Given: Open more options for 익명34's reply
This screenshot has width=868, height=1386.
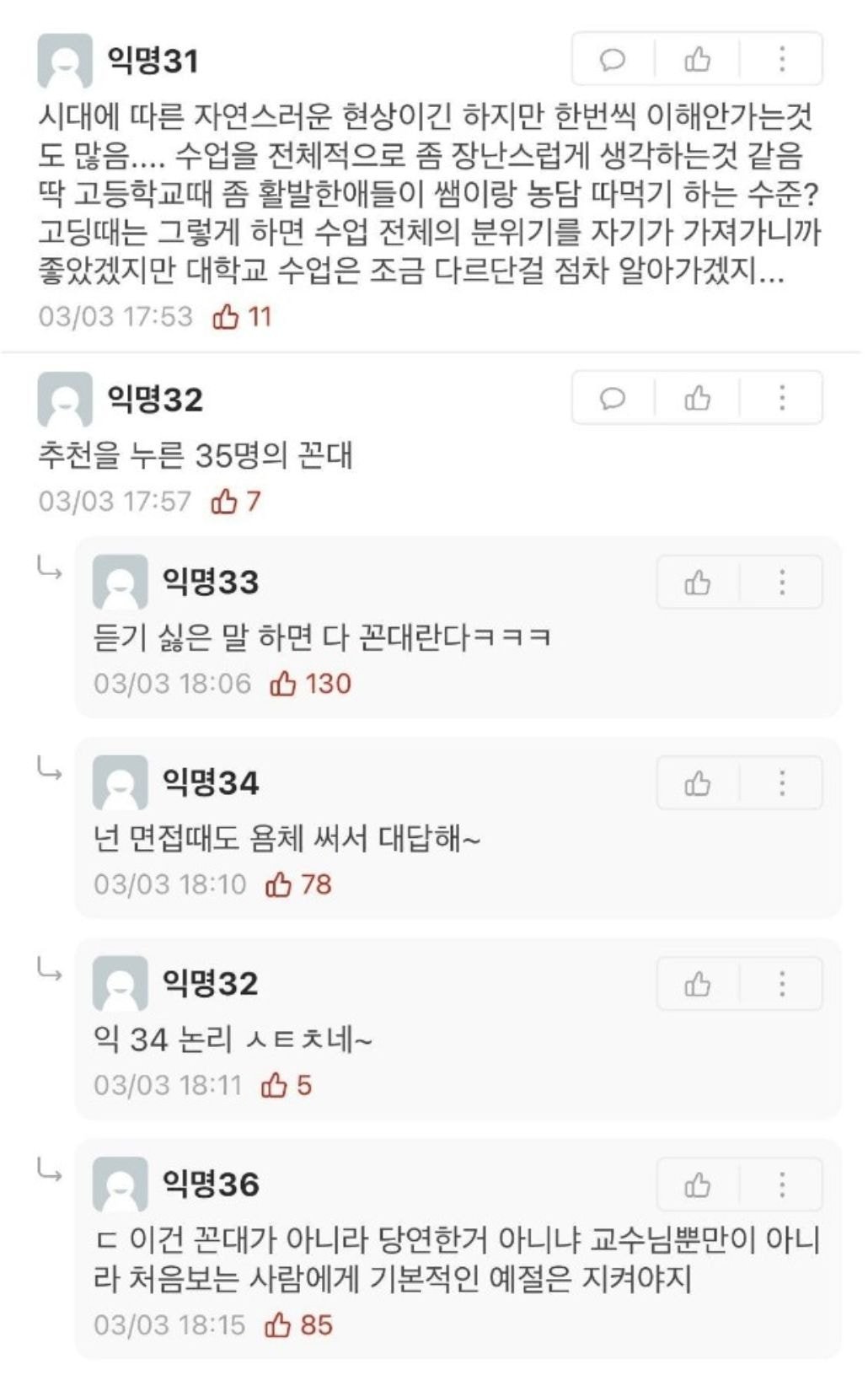Looking at the screenshot, I should click(x=782, y=783).
